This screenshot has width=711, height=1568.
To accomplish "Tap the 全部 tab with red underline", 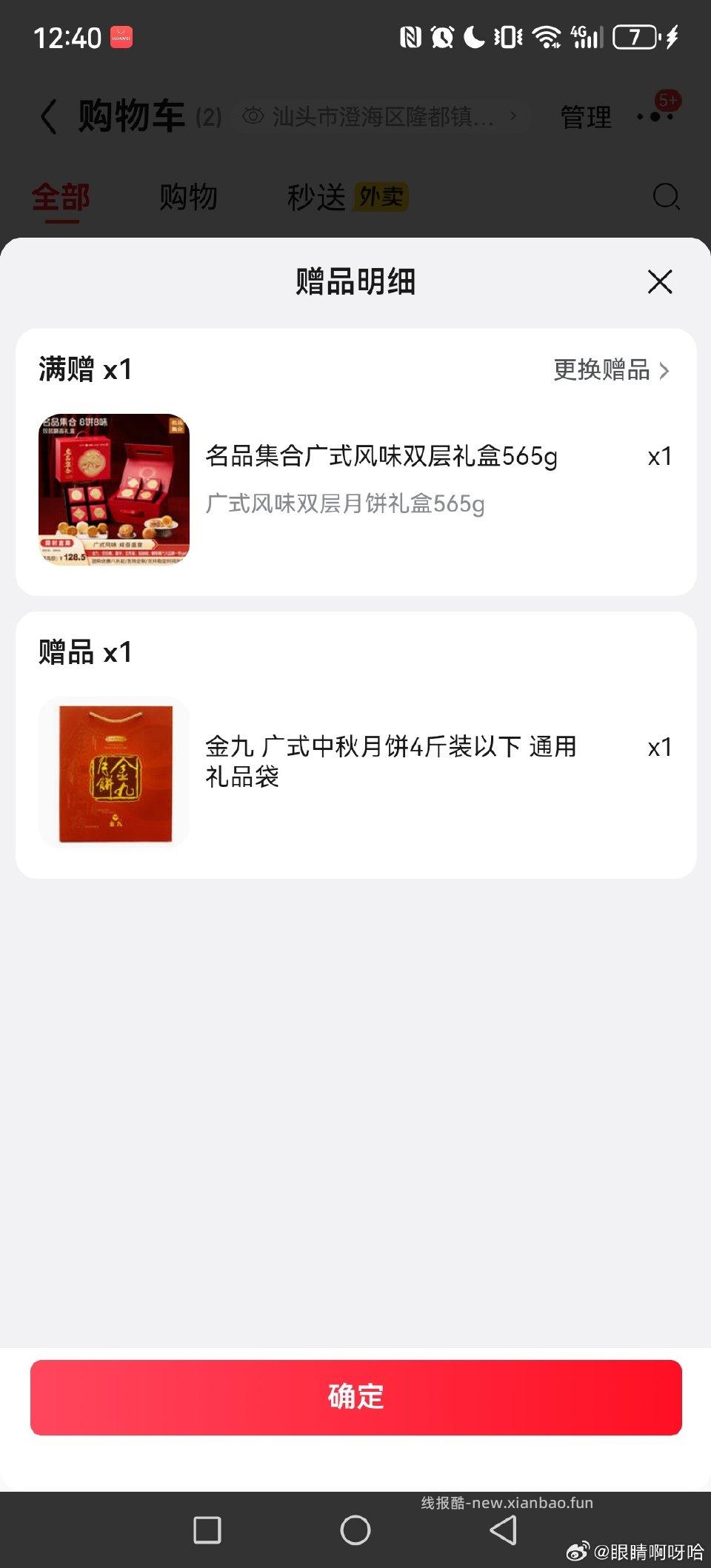I will (59, 196).
